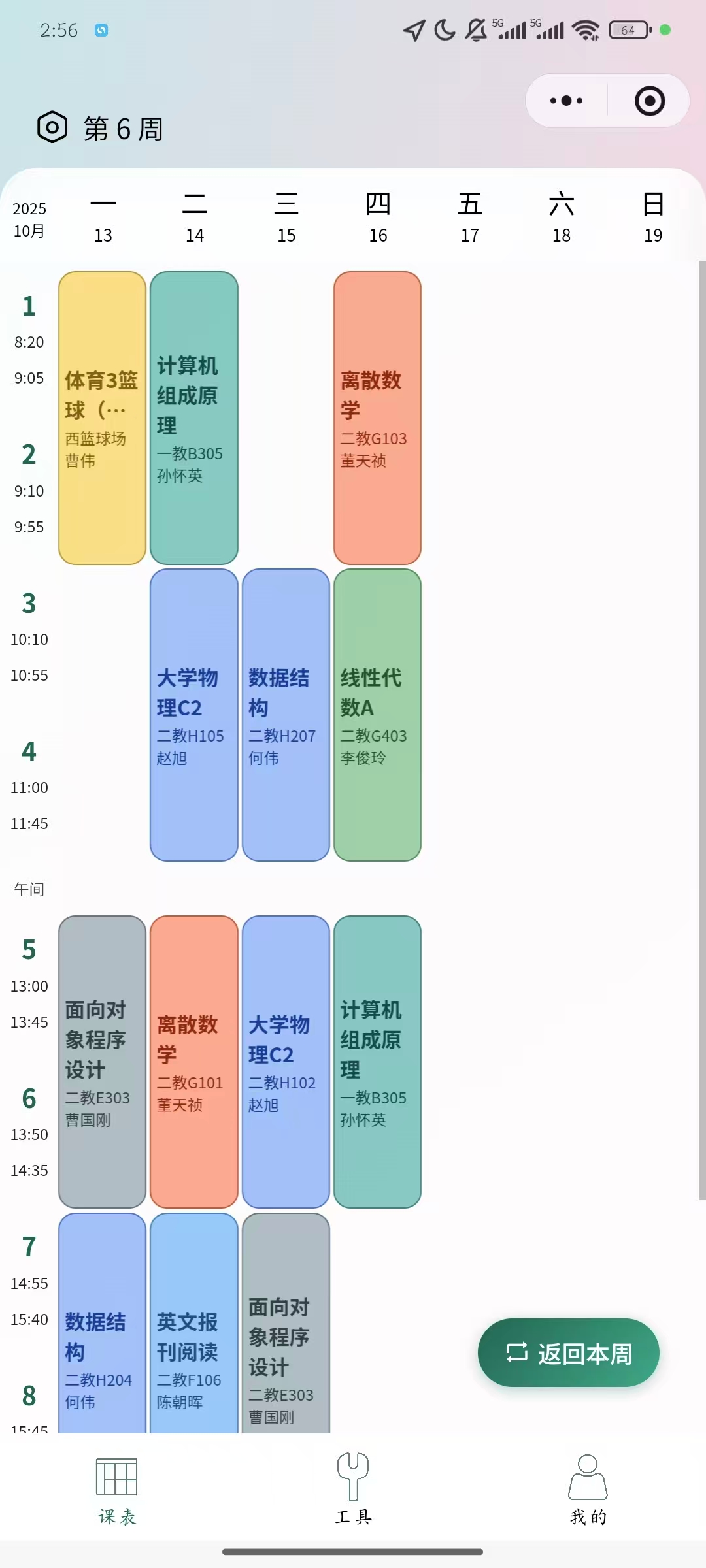Open the hexagon settings icon beside 第6周

point(52,127)
